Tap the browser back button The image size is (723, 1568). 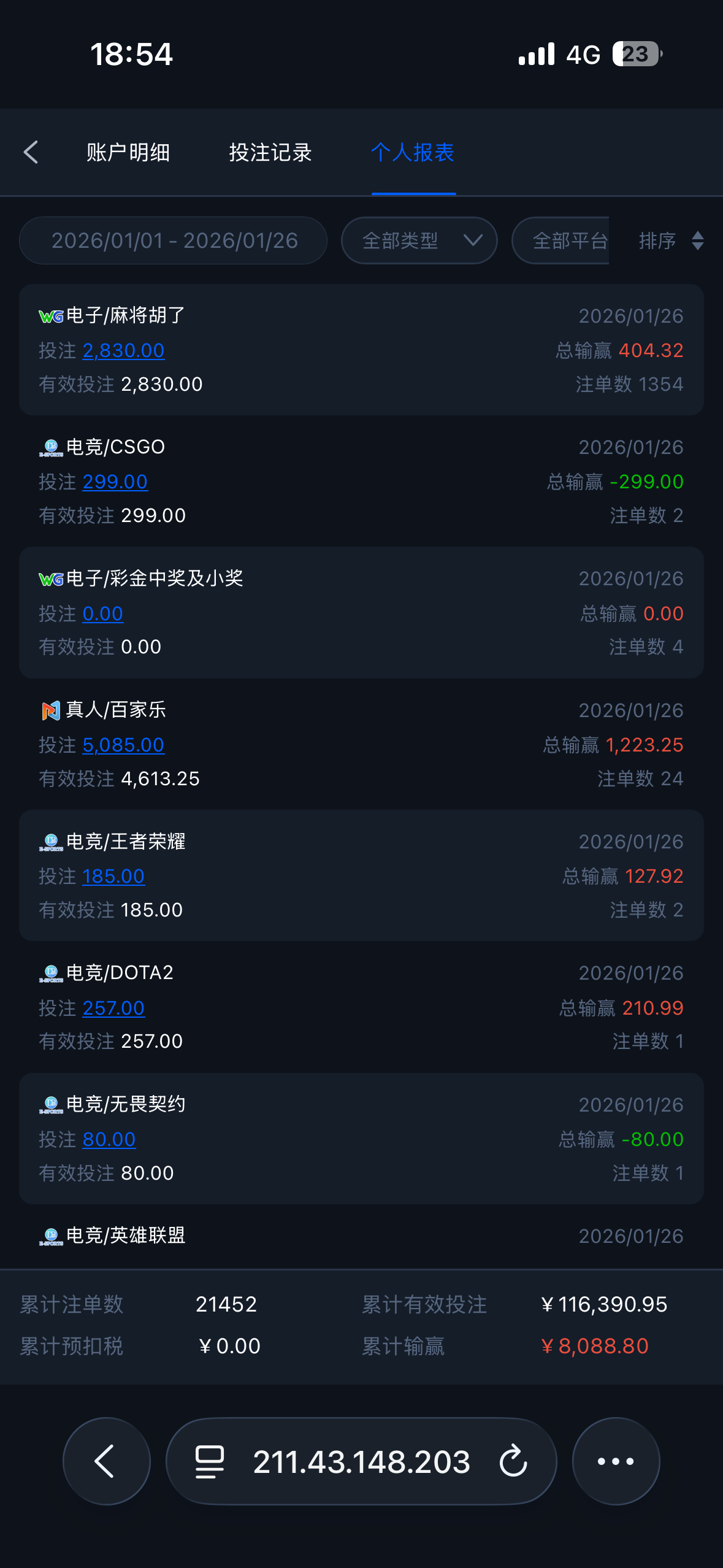coord(107,1461)
